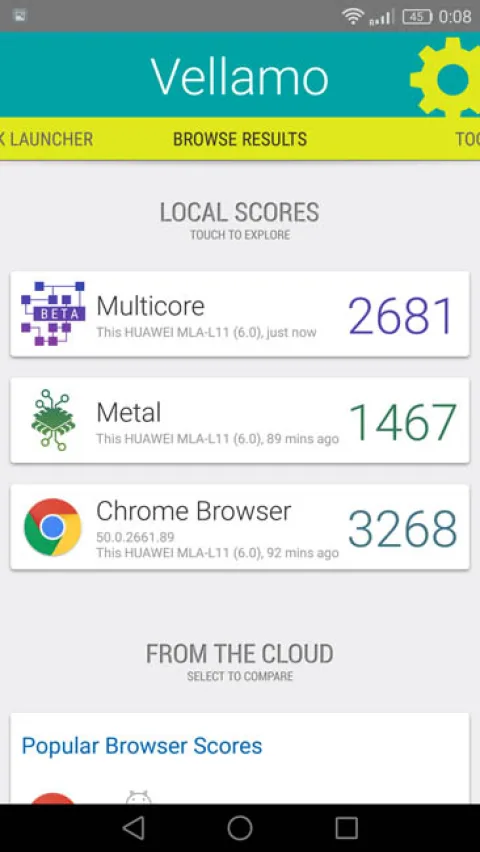Tap the home button in the navigation bar
This screenshot has height=852, width=480.
[x=240, y=828]
